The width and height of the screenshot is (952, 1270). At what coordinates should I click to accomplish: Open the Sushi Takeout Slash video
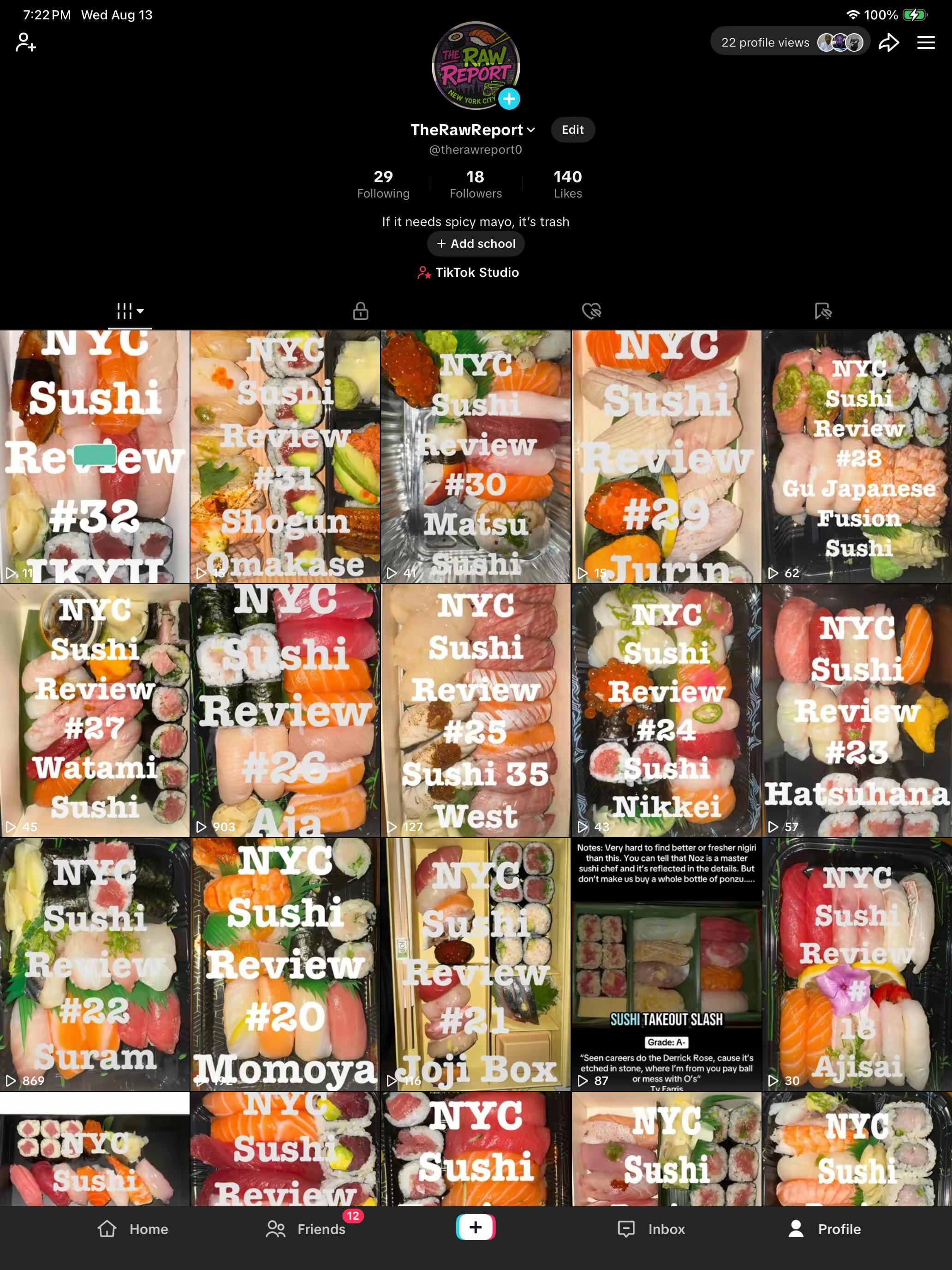(666, 964)
